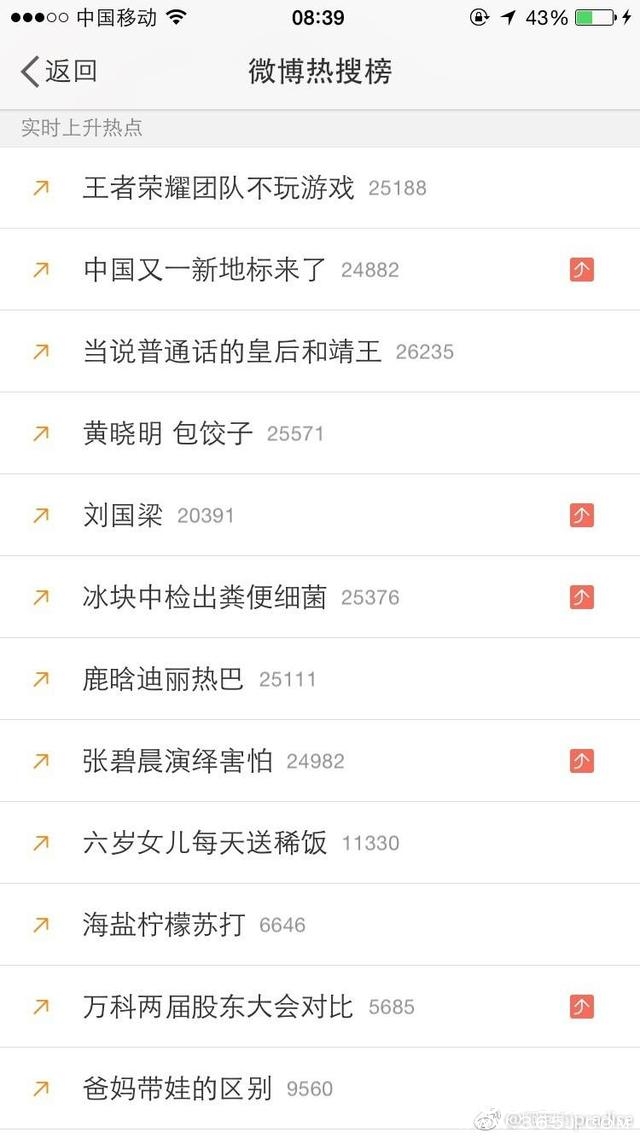View 张碧晨演绎害怕 search results
Viewport: 640px width, 1138px height.
(x=178, y=762)
